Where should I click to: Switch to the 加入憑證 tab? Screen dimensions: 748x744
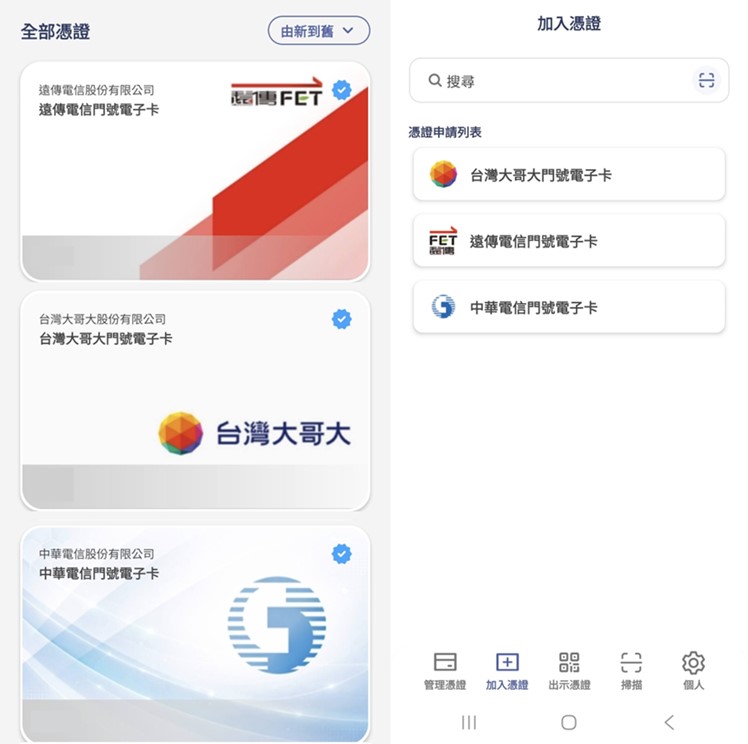pos(507,671)
